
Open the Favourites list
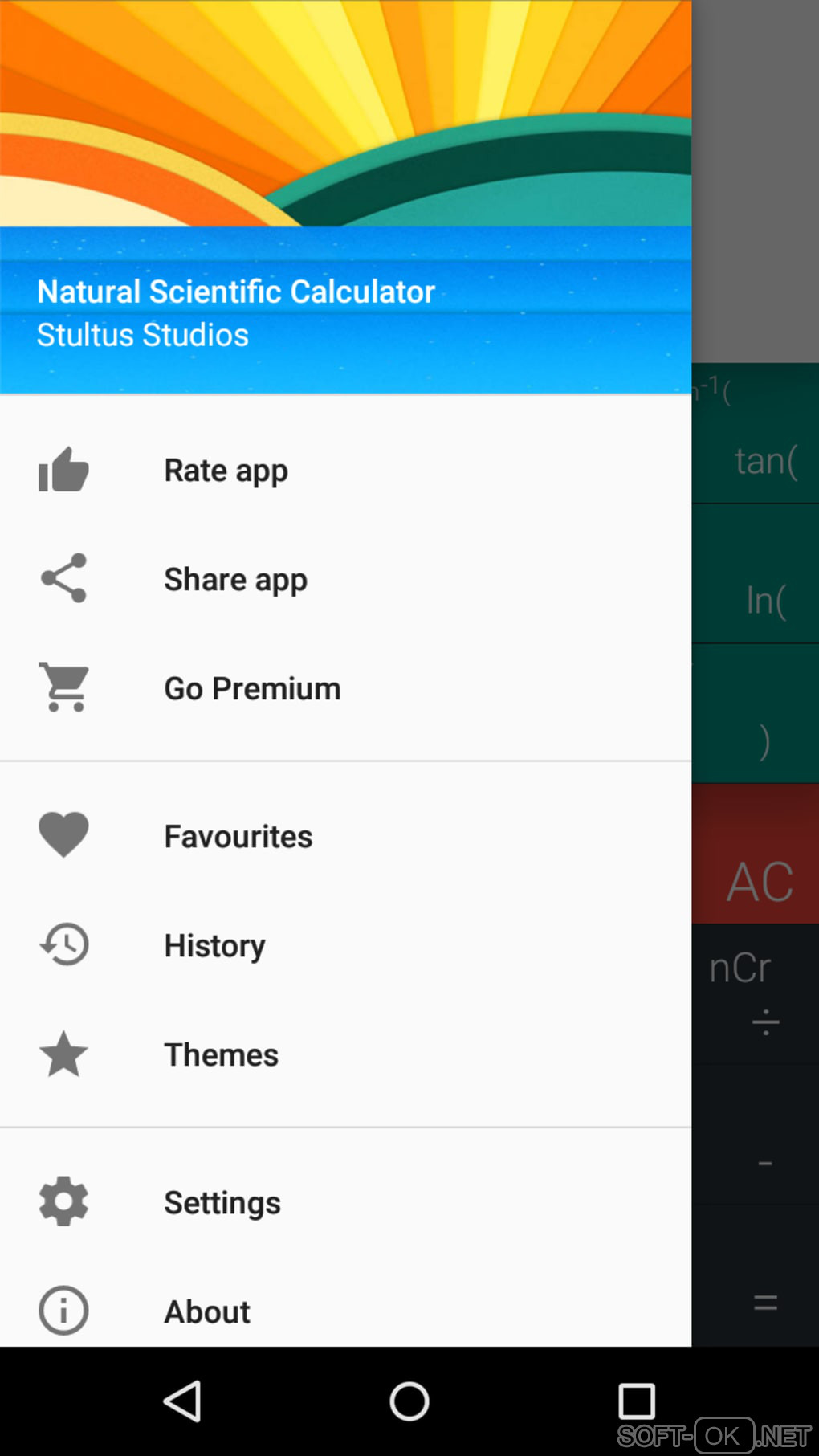tap(238, 836)
